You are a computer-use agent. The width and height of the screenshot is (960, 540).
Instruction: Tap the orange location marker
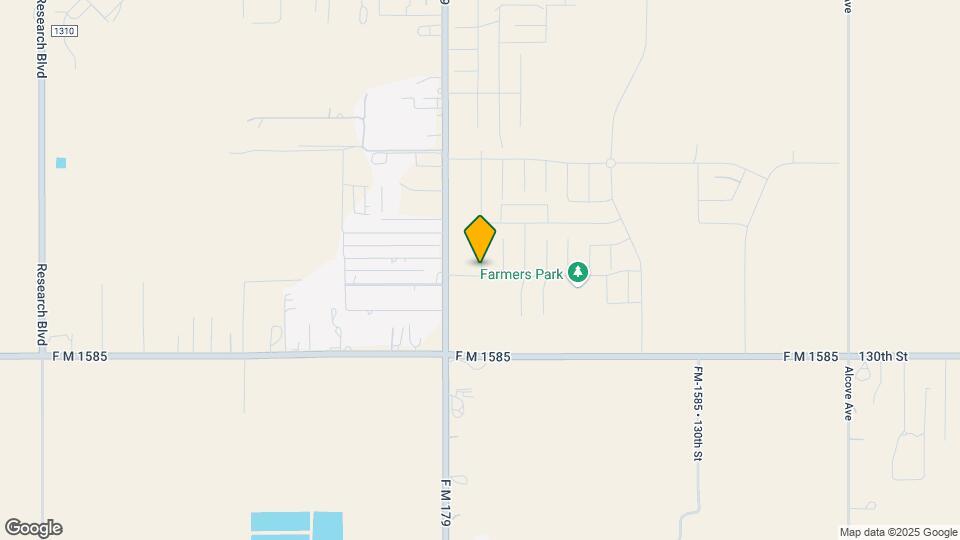pyautogui.click(x=480, y=239)
